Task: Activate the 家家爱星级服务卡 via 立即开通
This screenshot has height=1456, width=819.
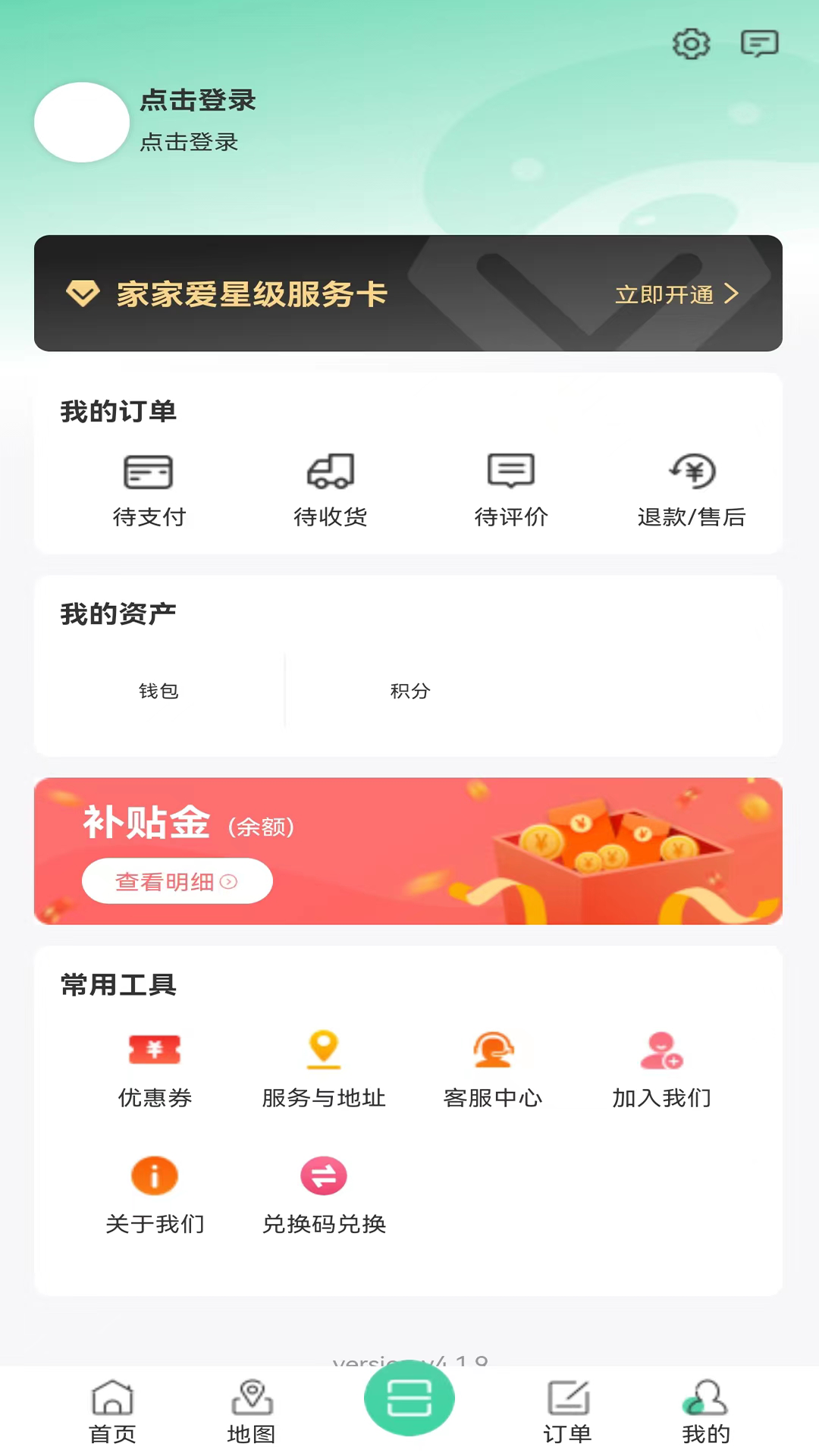Action: click(676, 294)
